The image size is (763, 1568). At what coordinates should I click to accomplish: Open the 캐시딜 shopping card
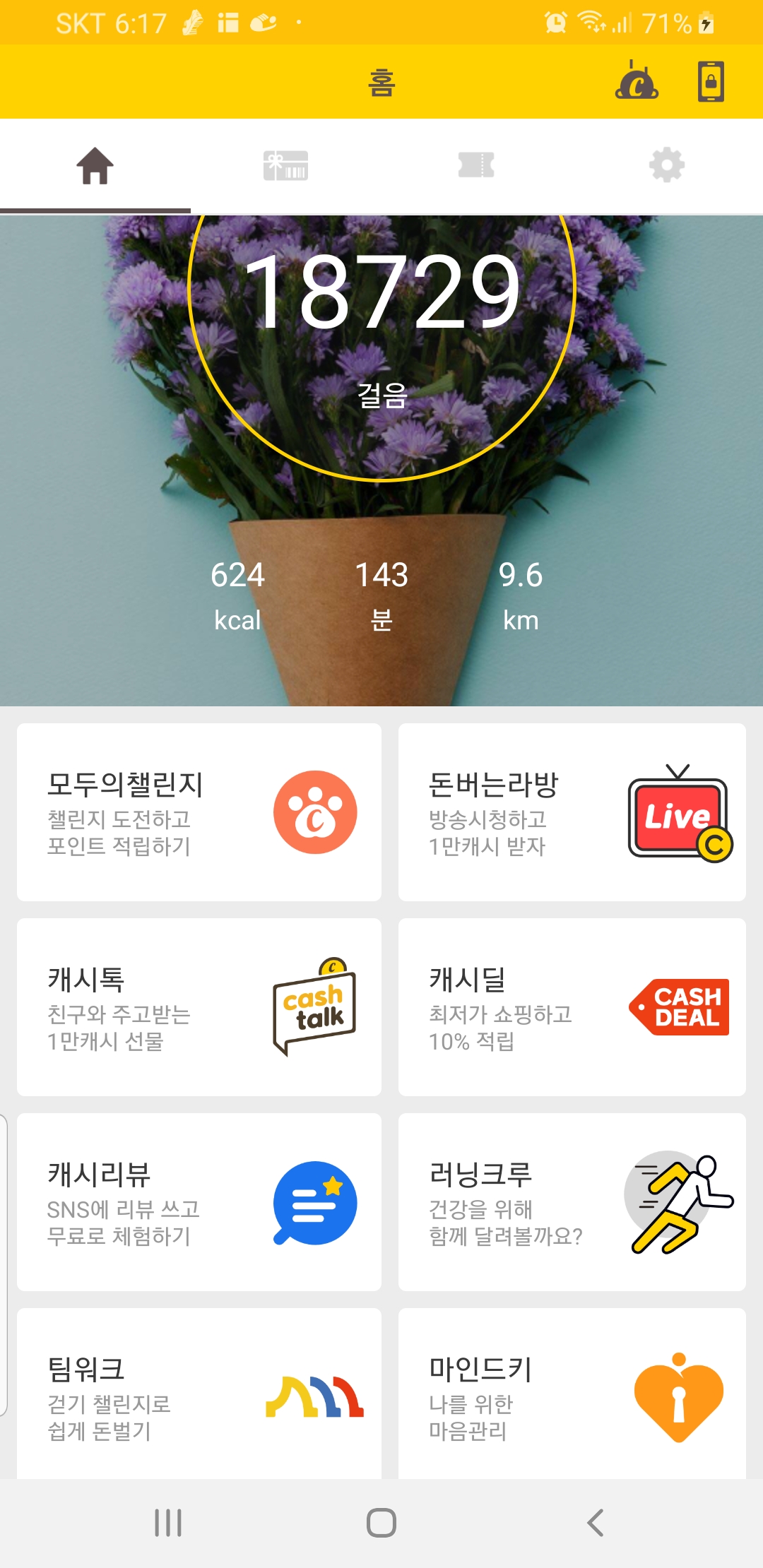pyautogui.click(x=572, y=1007)
